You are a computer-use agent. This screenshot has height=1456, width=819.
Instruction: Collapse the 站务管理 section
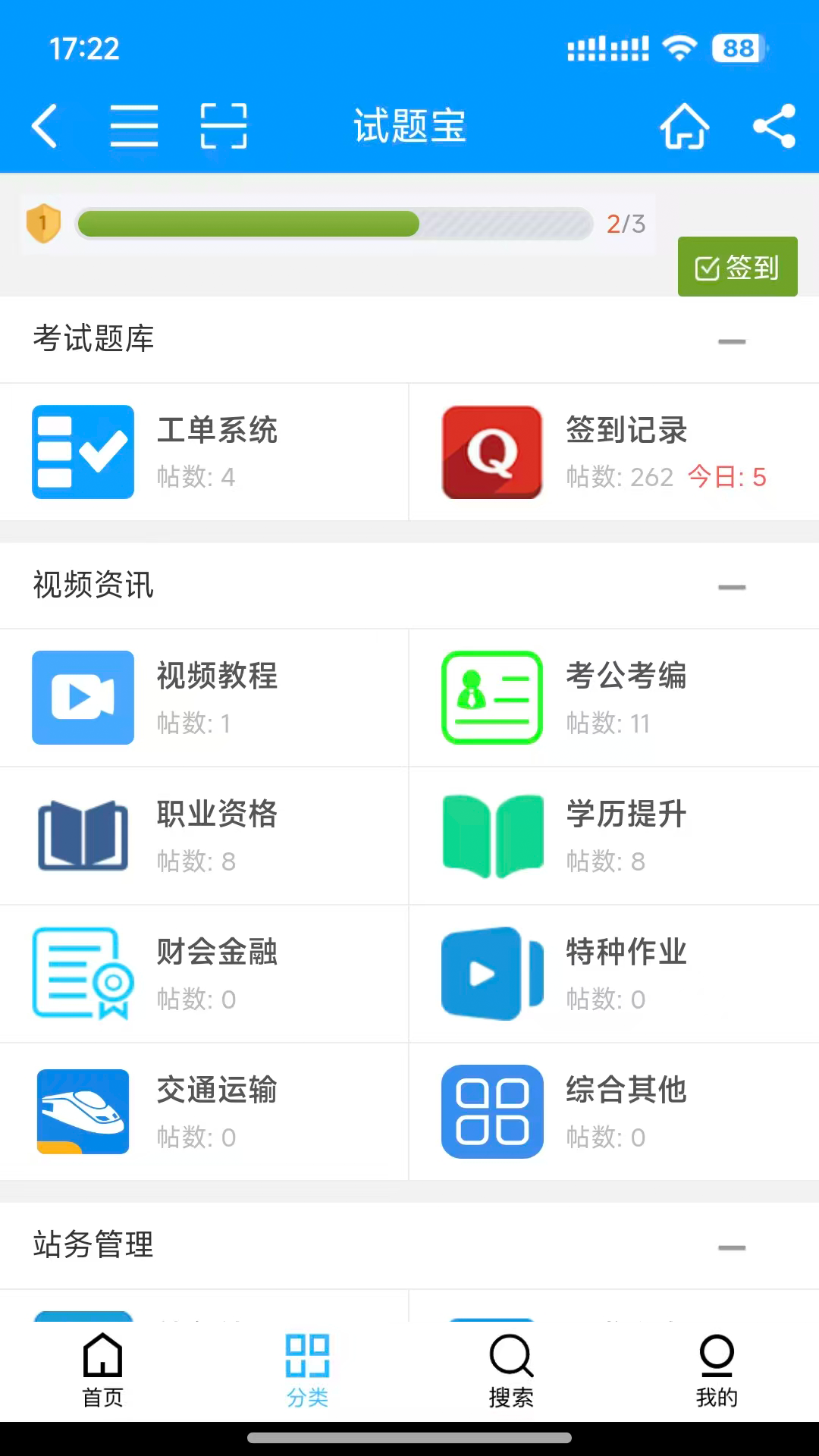[x=733, y=1247]
